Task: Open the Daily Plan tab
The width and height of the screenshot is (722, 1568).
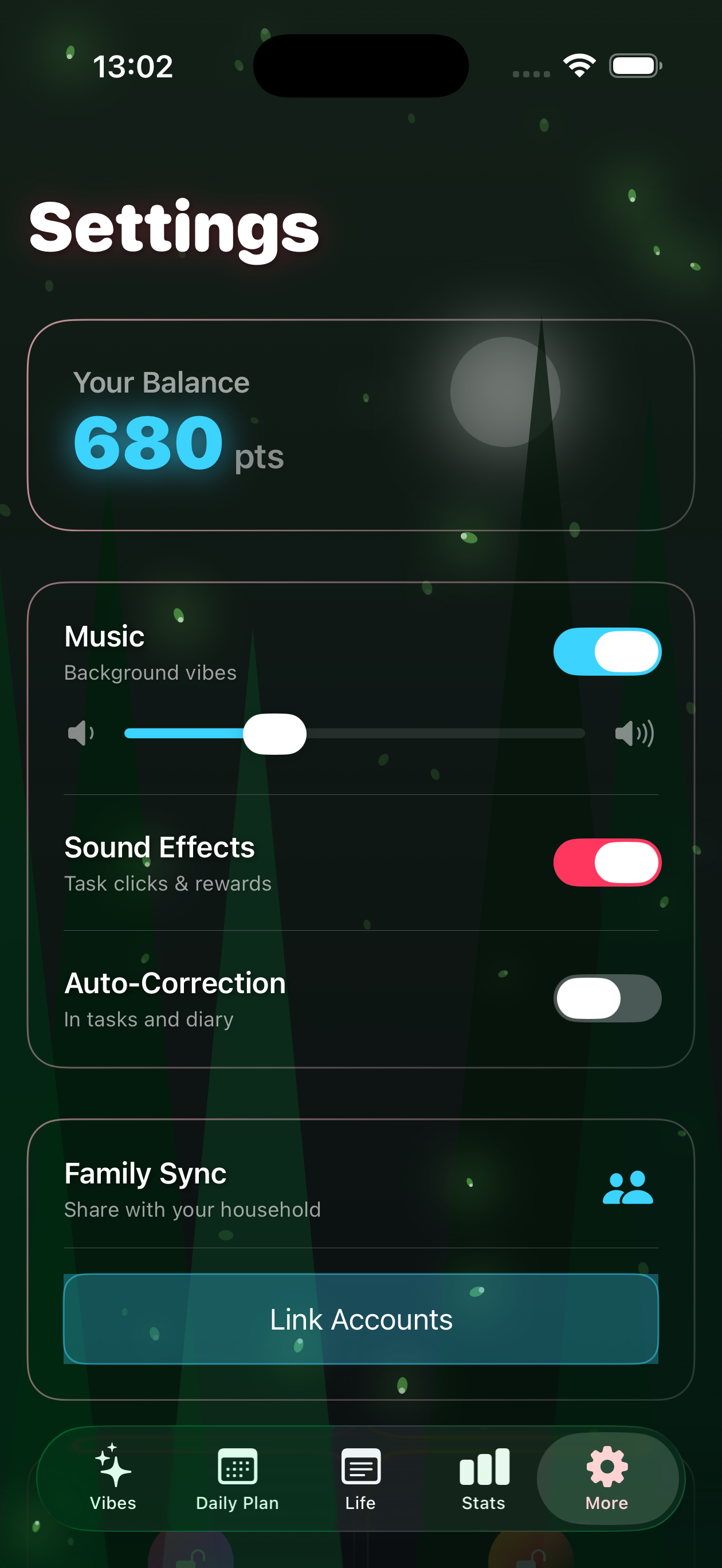Action: 237,1477
